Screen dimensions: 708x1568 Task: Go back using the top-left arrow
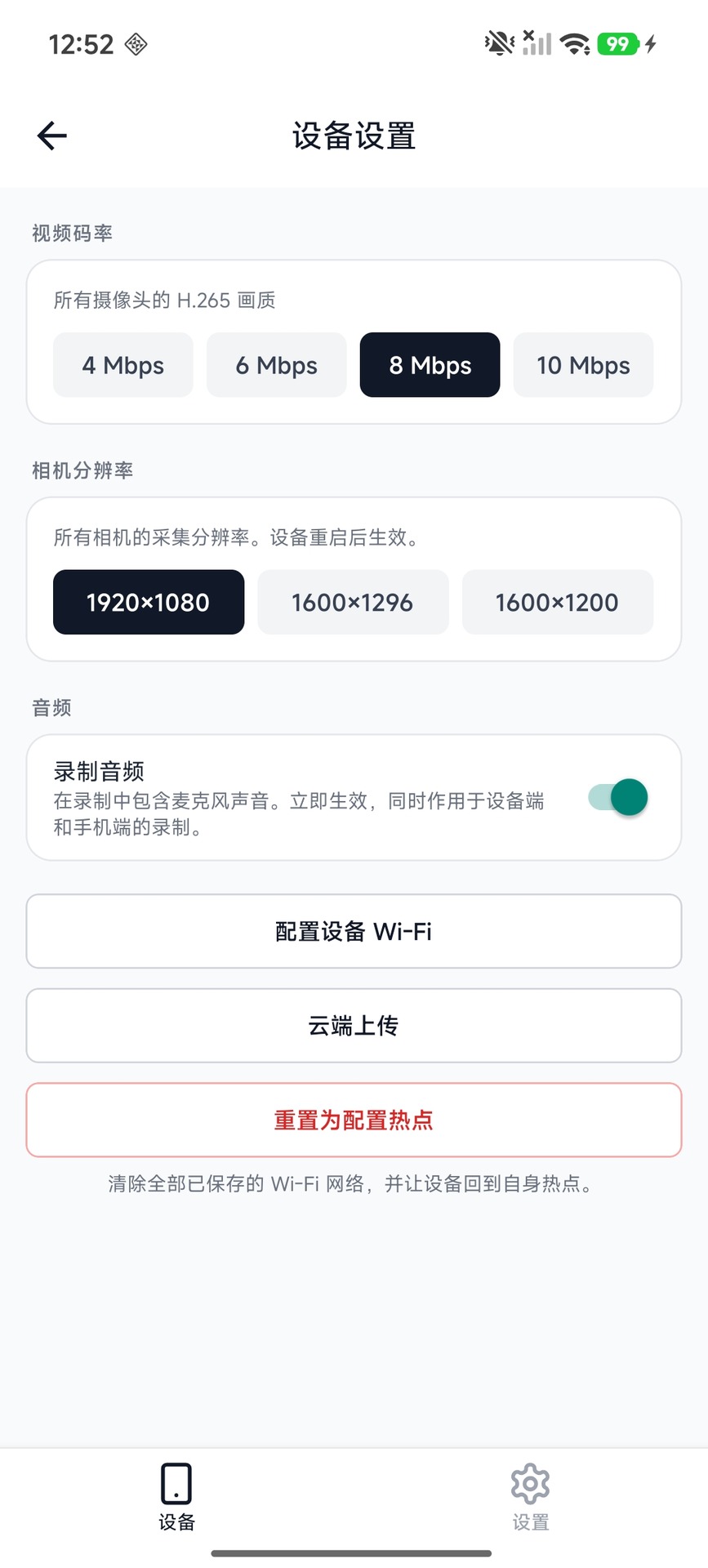point(51,136)
